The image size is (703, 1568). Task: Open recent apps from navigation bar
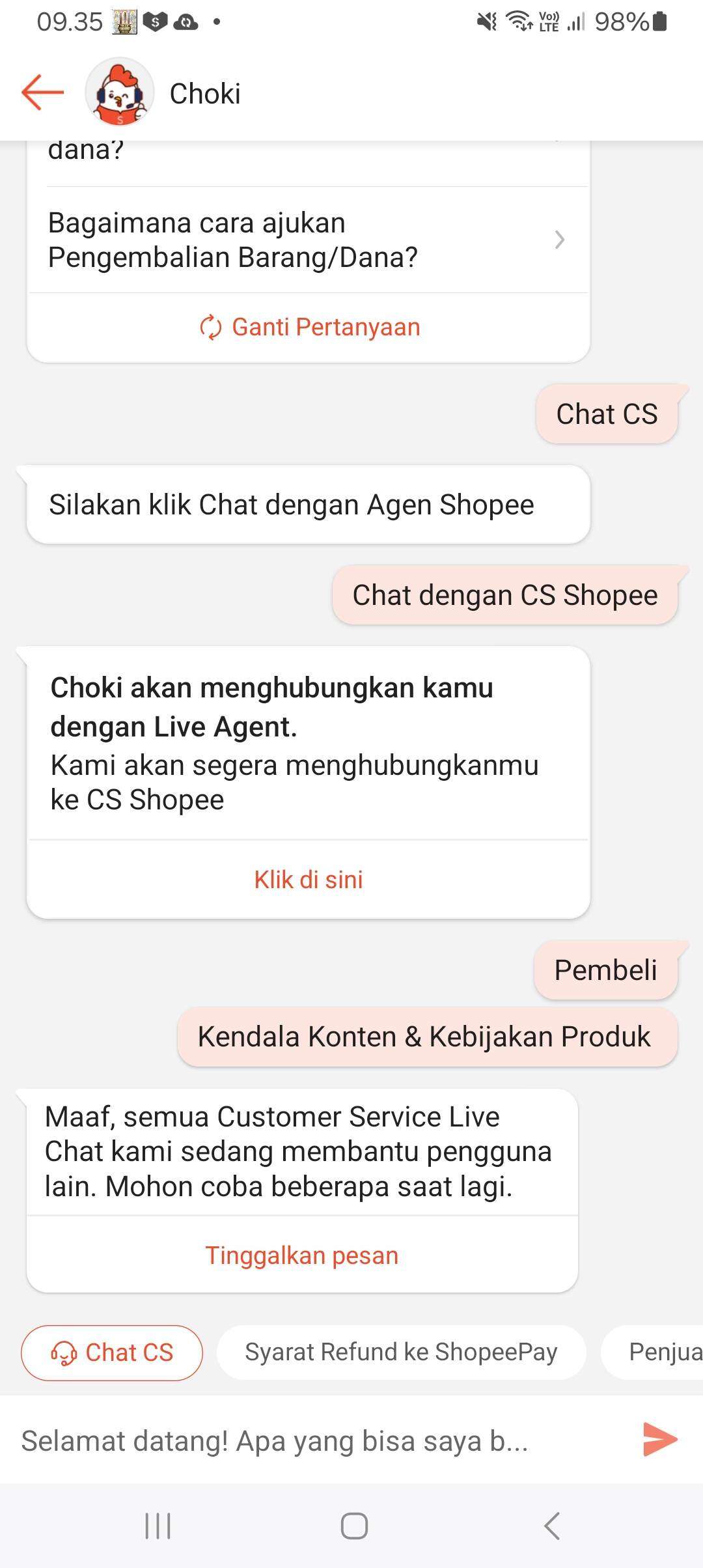click(158, 1526)
